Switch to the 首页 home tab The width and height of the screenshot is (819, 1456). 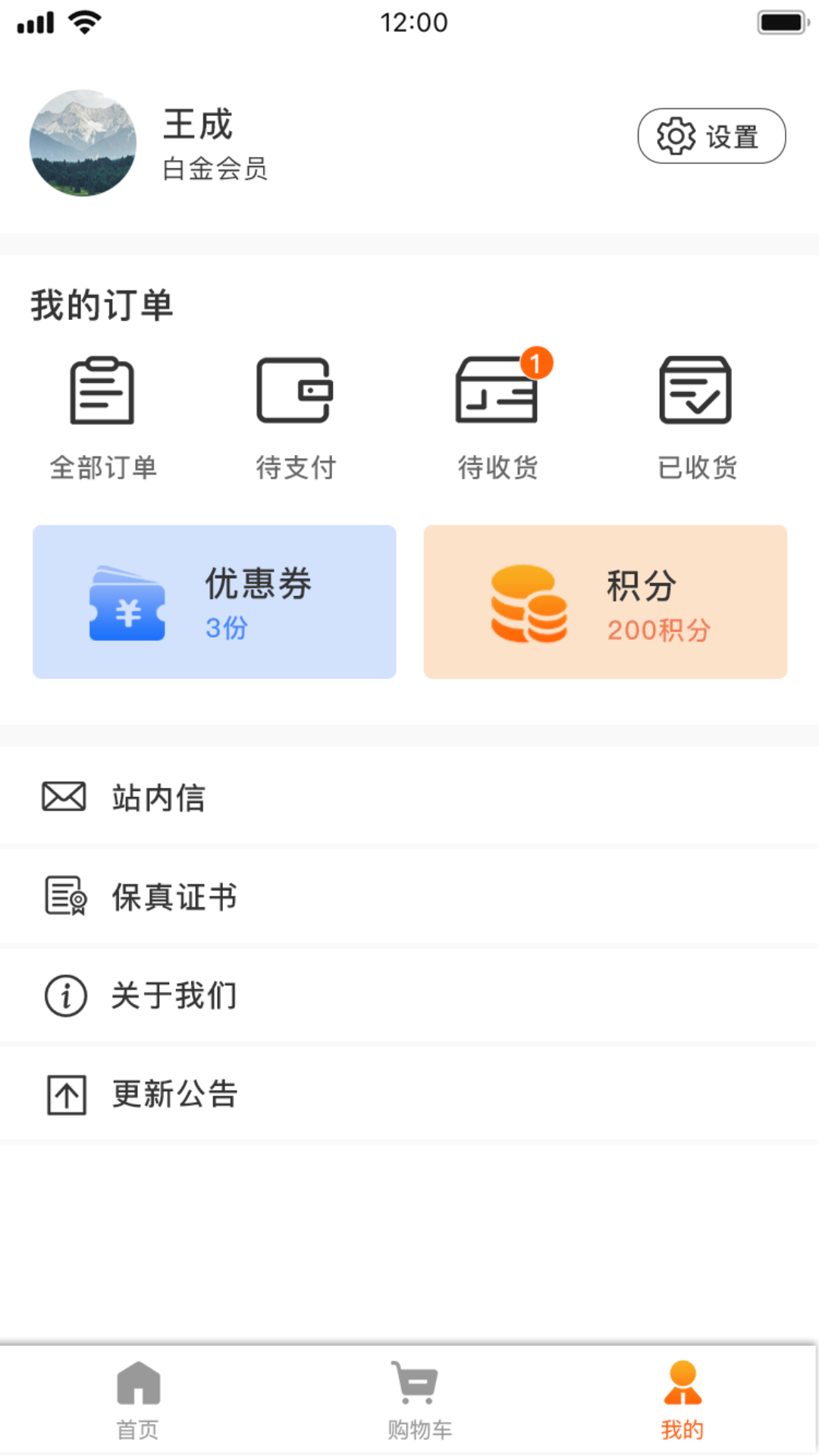coord(138,1400)
